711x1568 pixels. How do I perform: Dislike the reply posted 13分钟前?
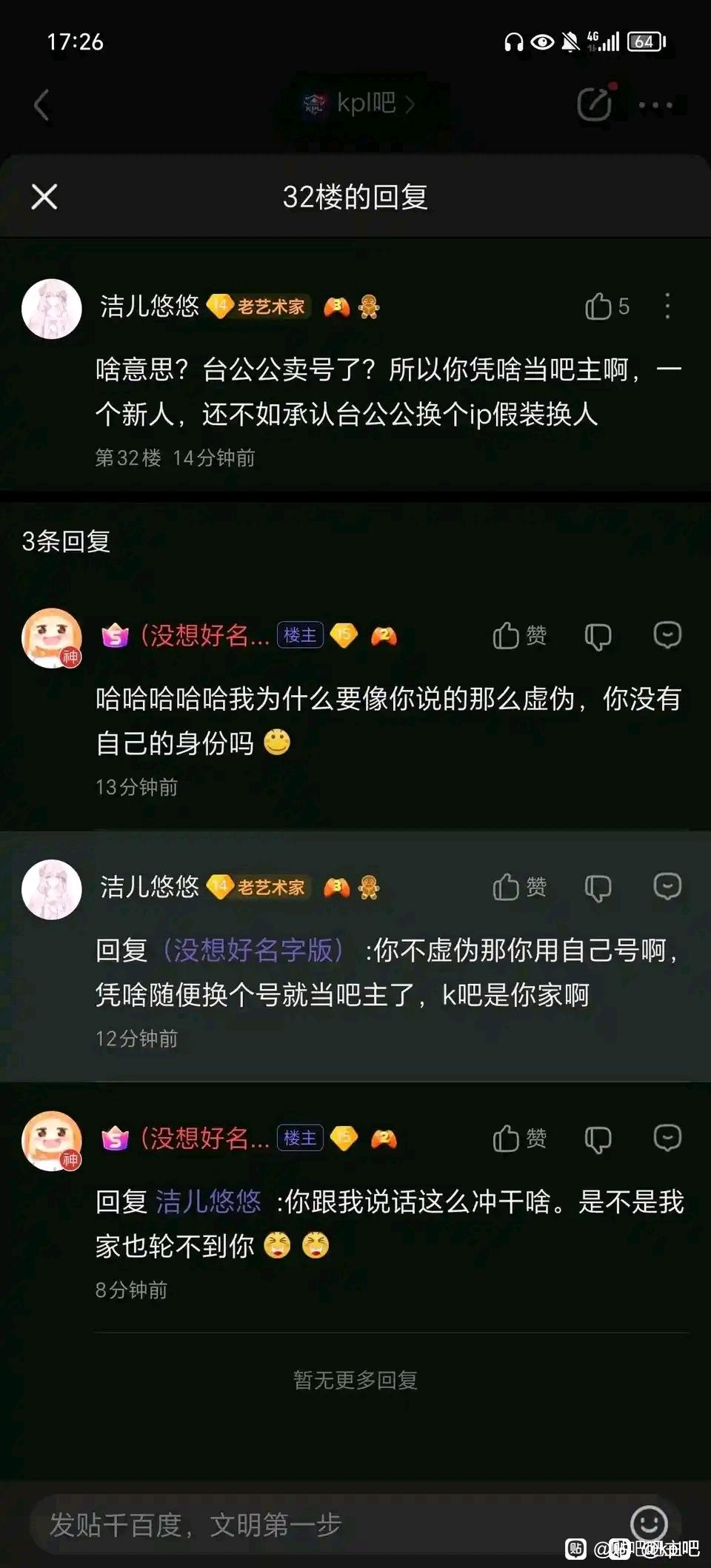[x=598, y=636]
